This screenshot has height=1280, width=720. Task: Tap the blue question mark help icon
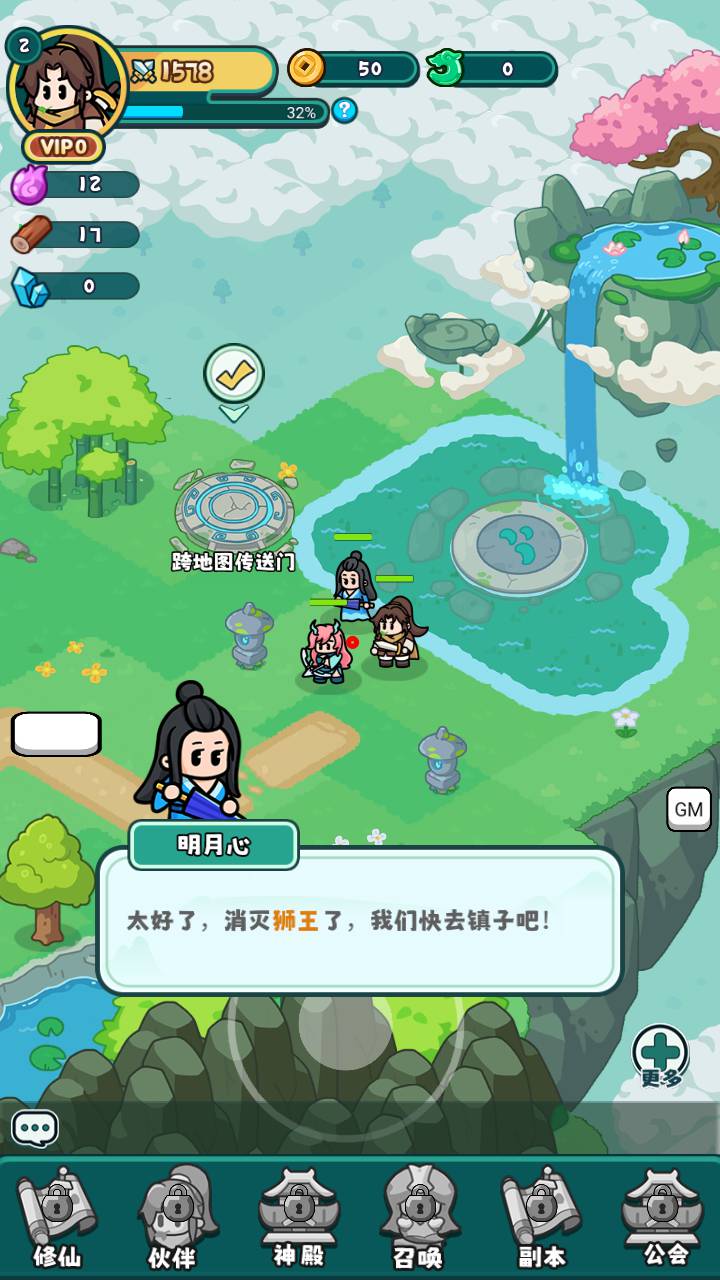pos(344,110)
